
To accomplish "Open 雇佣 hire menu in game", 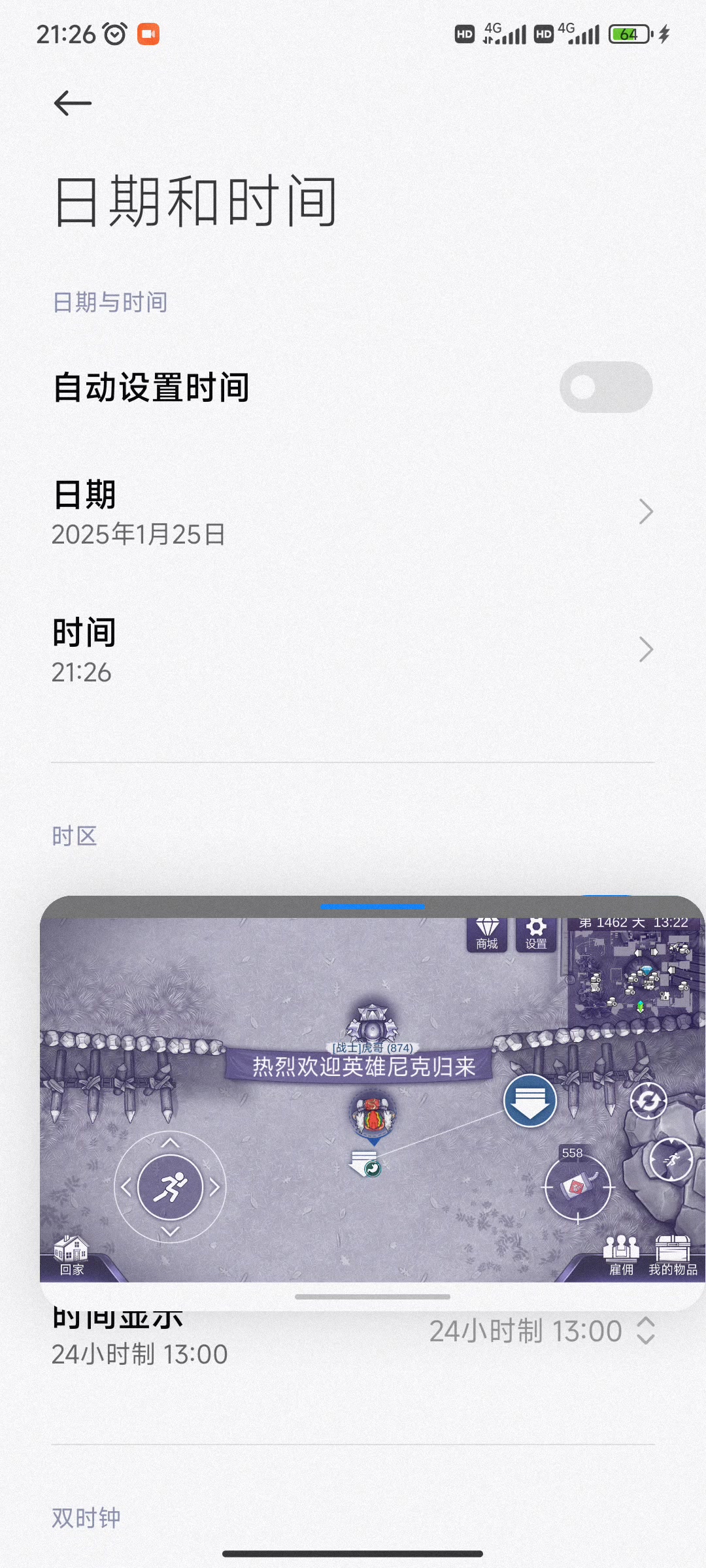I will click(x=621, y=1255).
